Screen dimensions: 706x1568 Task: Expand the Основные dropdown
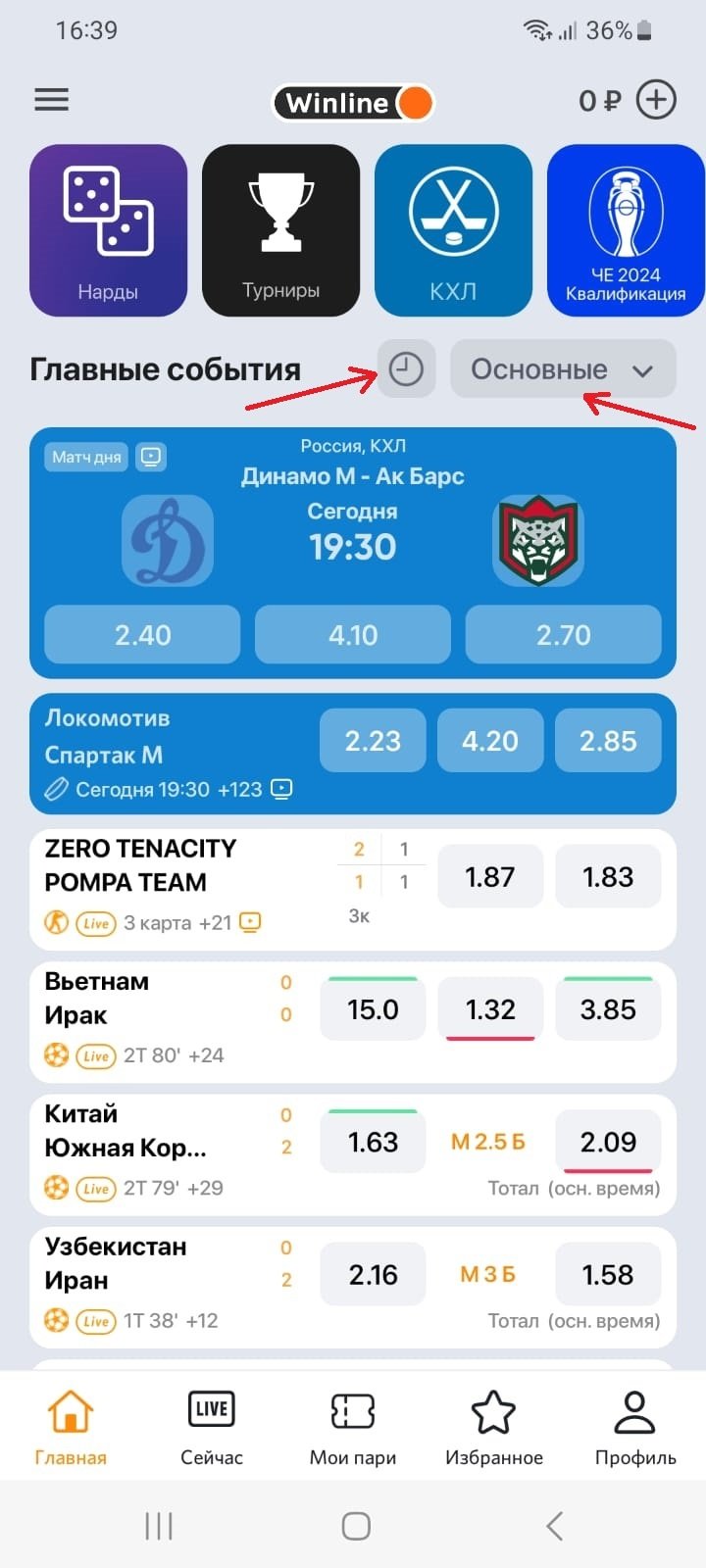(563, 369)
